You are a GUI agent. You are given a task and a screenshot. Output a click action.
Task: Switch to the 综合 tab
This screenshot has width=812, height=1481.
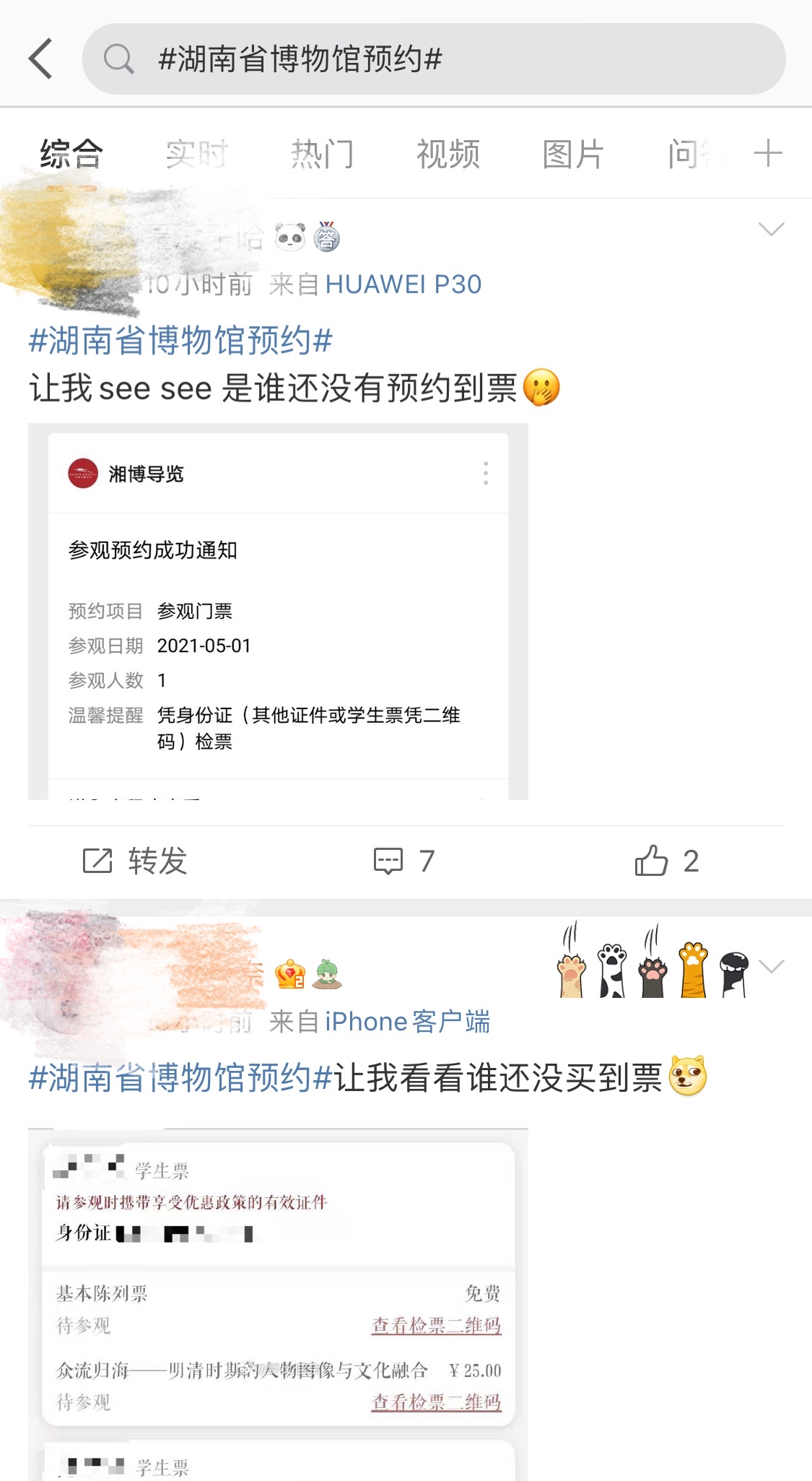point(71,154)
